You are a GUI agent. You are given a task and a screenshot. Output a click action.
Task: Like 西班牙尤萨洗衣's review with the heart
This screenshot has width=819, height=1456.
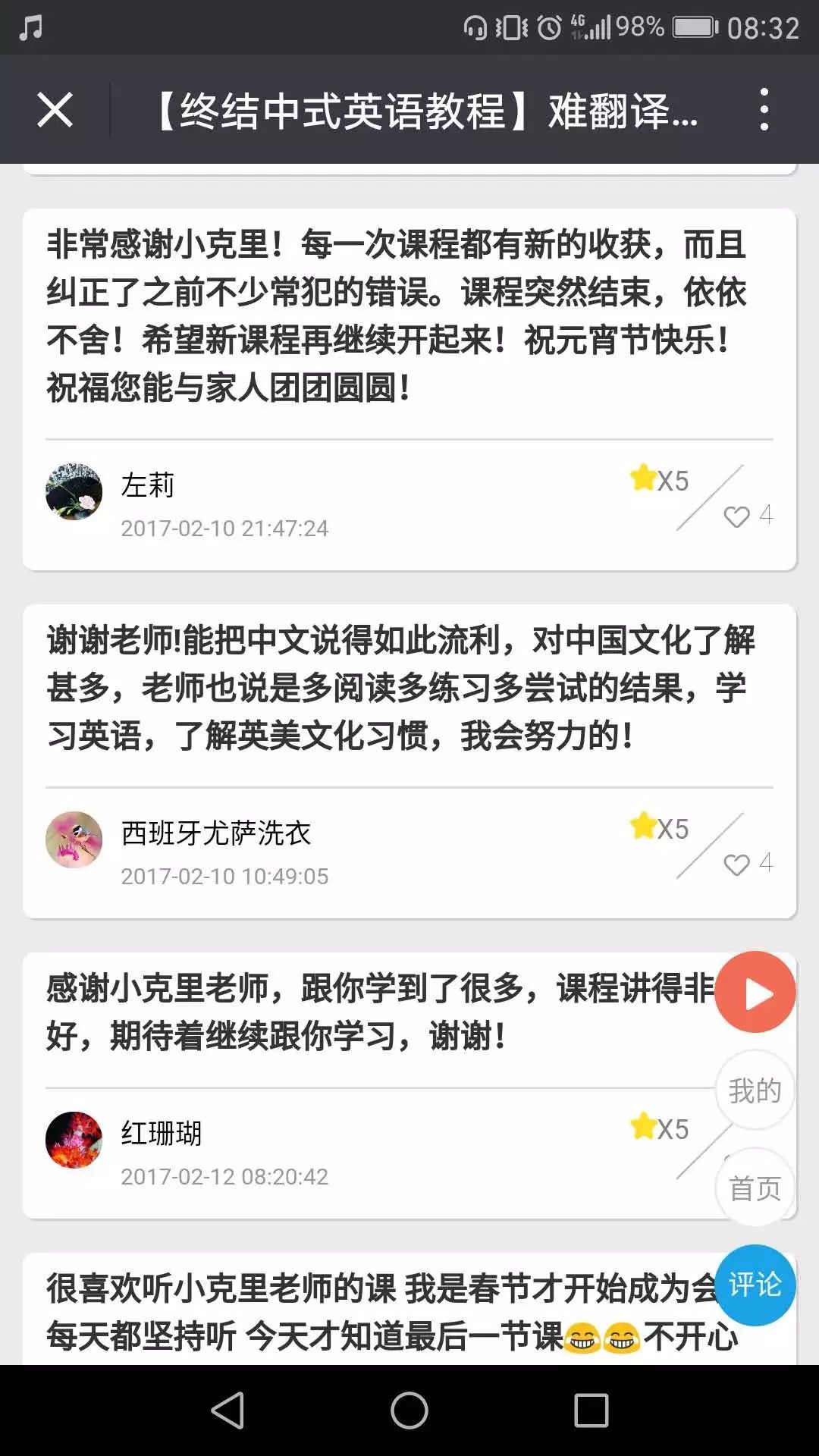pos(736,864)
